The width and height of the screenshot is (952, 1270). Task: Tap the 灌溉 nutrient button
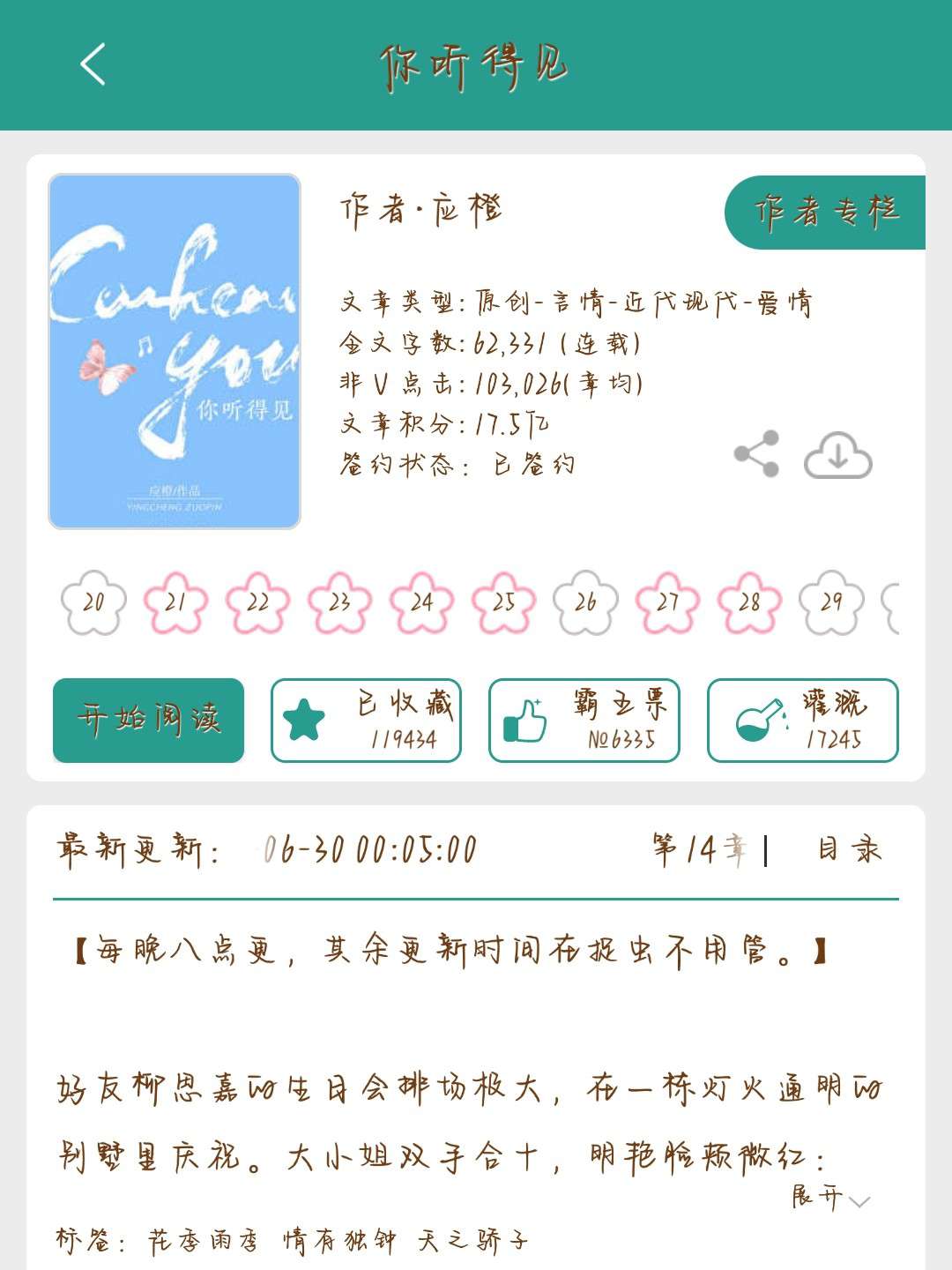pos(802,720)
